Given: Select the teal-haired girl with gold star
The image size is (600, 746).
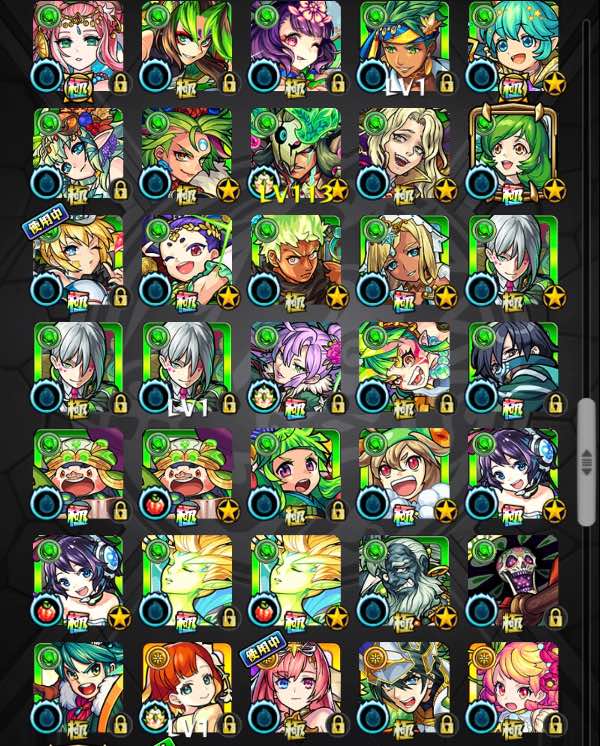Looking at the screenshot, I should click(512, 48).
